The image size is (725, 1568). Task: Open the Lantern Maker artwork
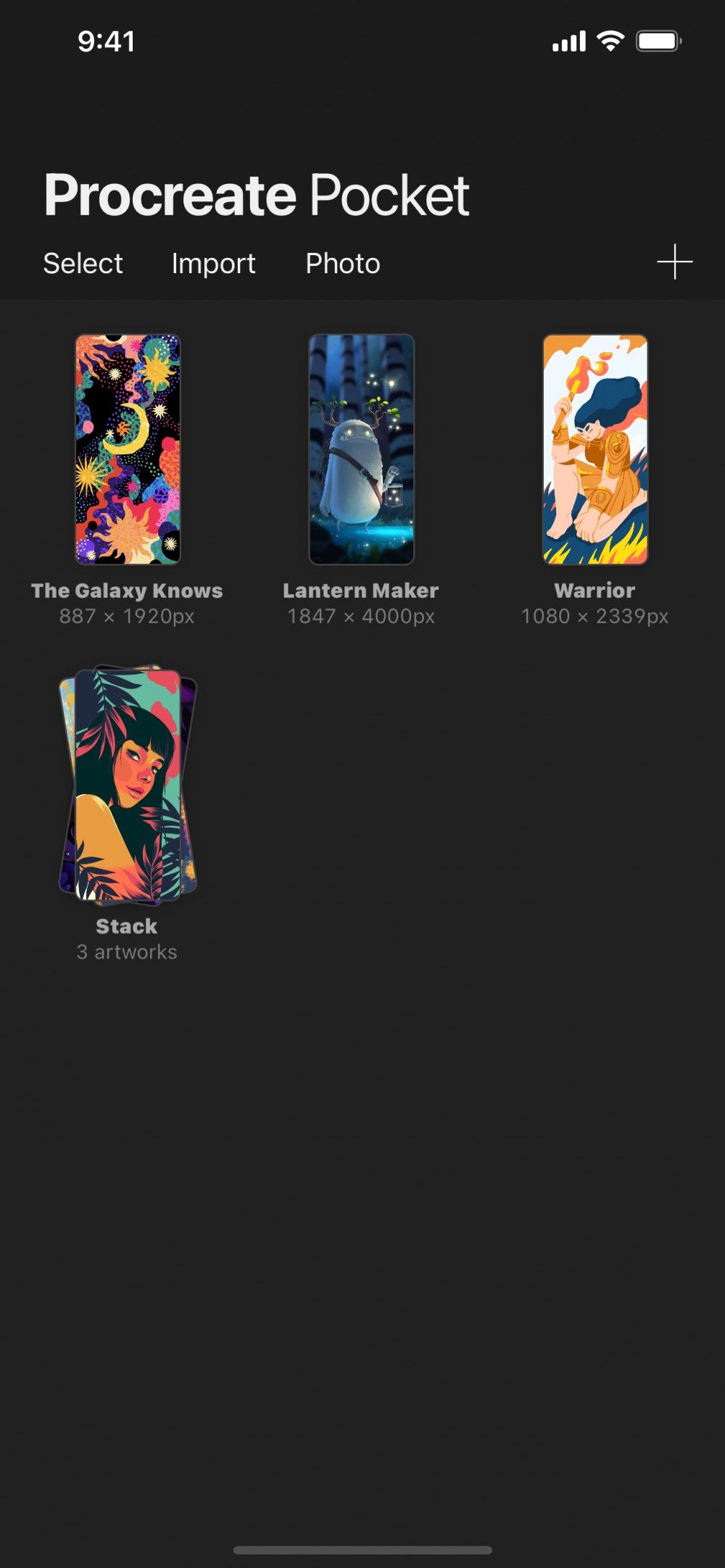tap(361, 449)
